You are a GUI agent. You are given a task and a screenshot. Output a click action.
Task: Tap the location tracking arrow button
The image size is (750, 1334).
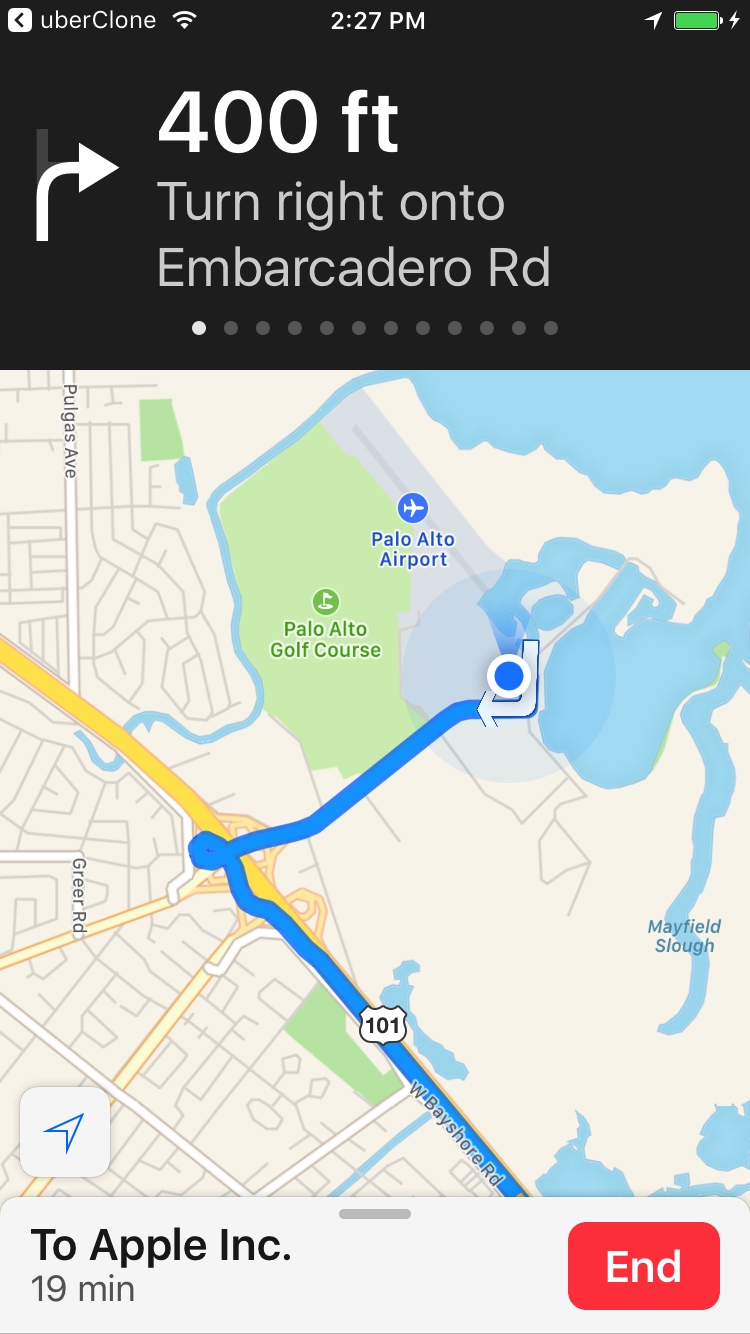click(x=65, y=1132)
